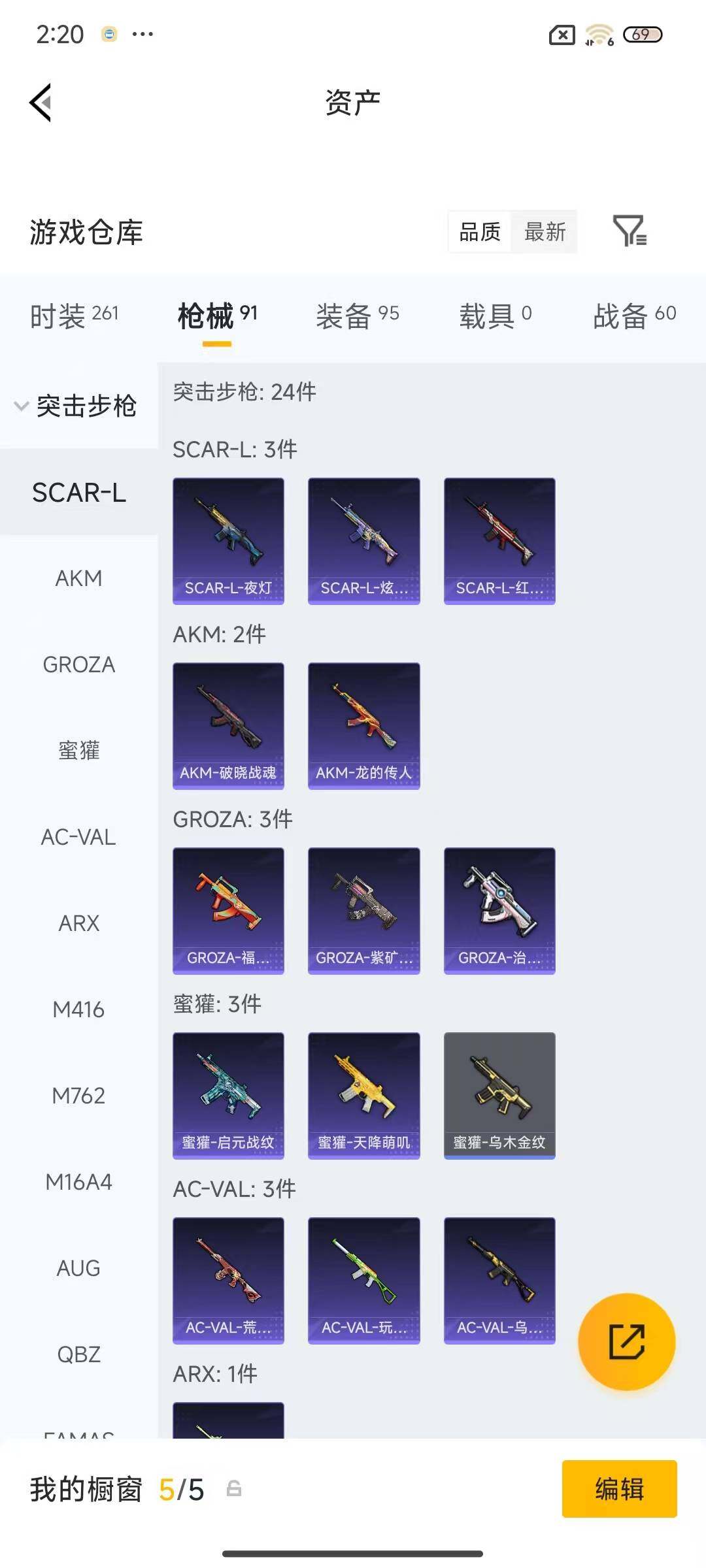This screenshot has width=706, height=1568.
Task: Edit my showcase with 编辑
Action: pos(619,1489)
